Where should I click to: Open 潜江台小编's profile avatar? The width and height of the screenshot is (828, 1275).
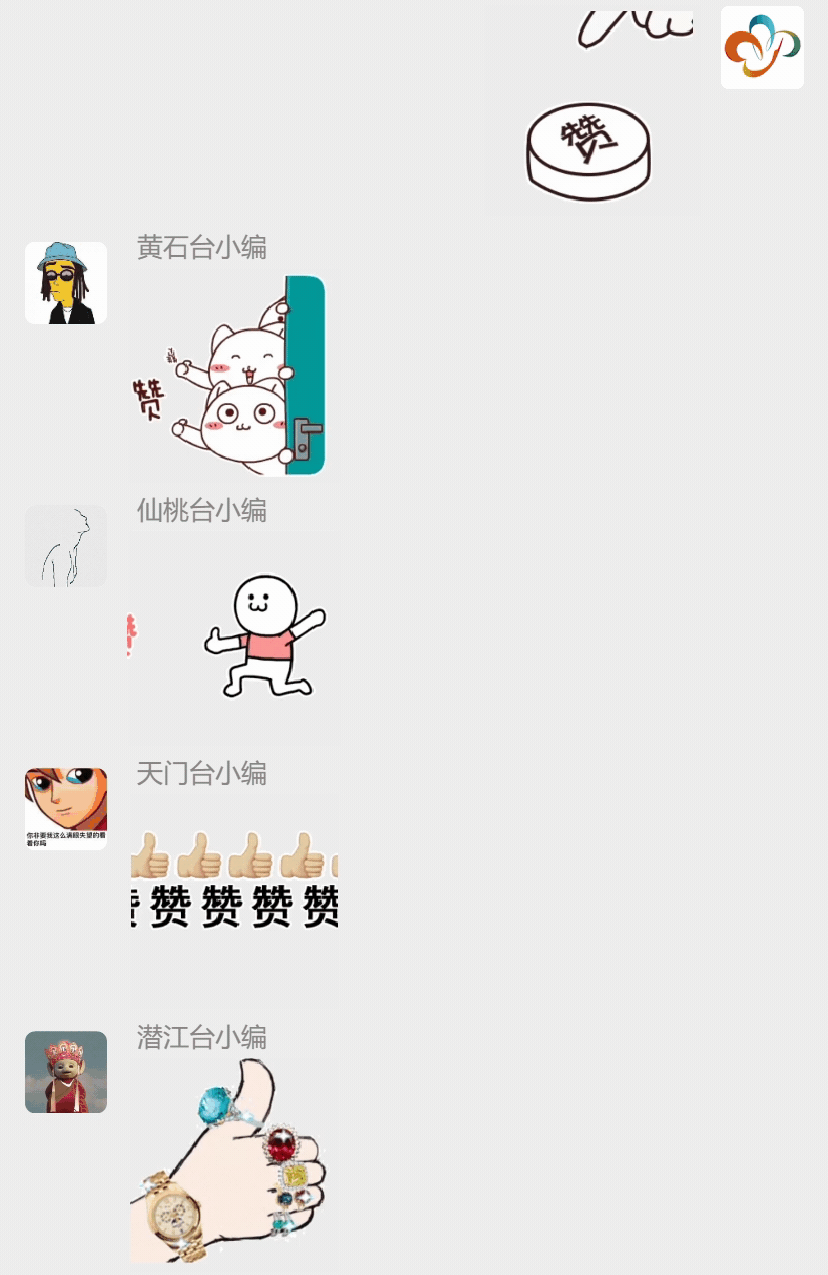click(66, 1072)
